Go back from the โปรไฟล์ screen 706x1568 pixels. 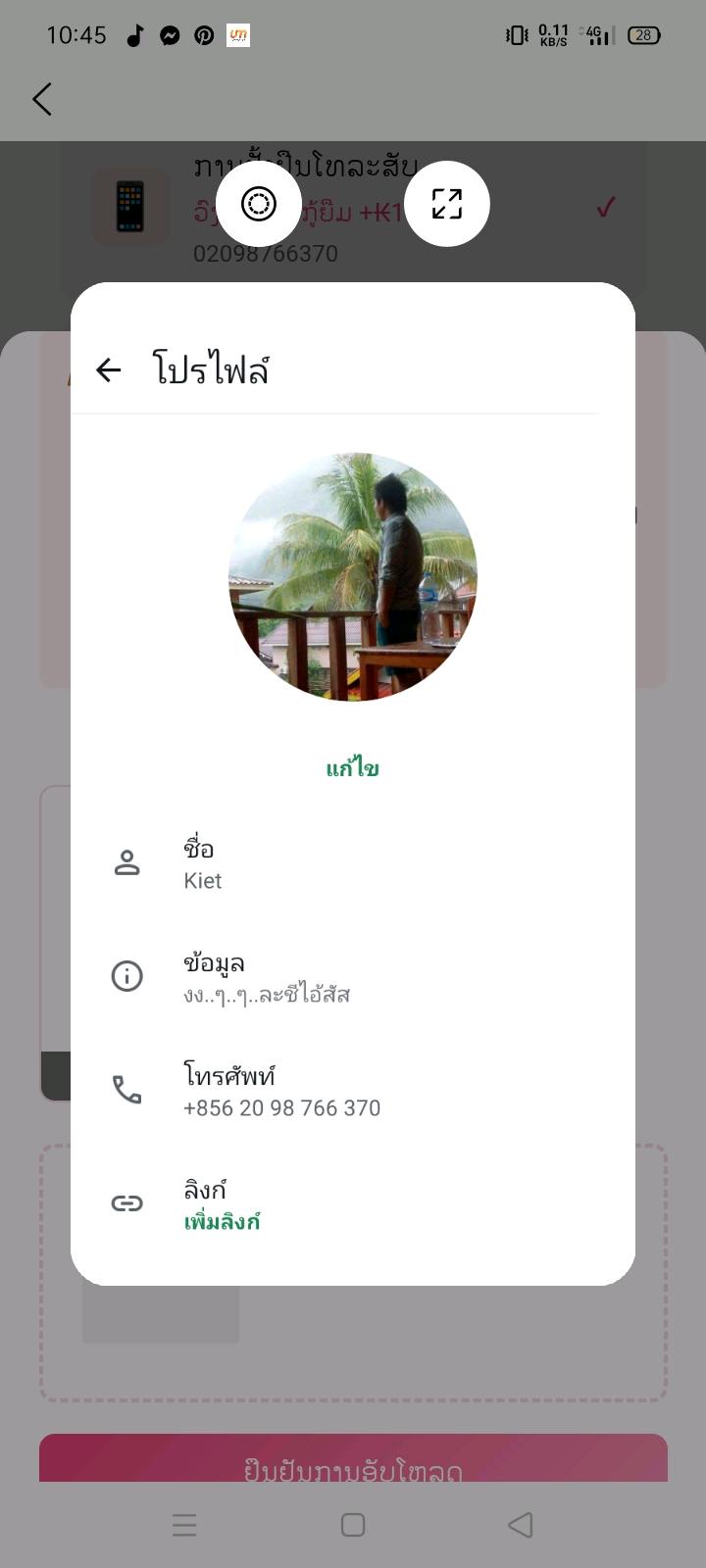[x=109, y=369]
